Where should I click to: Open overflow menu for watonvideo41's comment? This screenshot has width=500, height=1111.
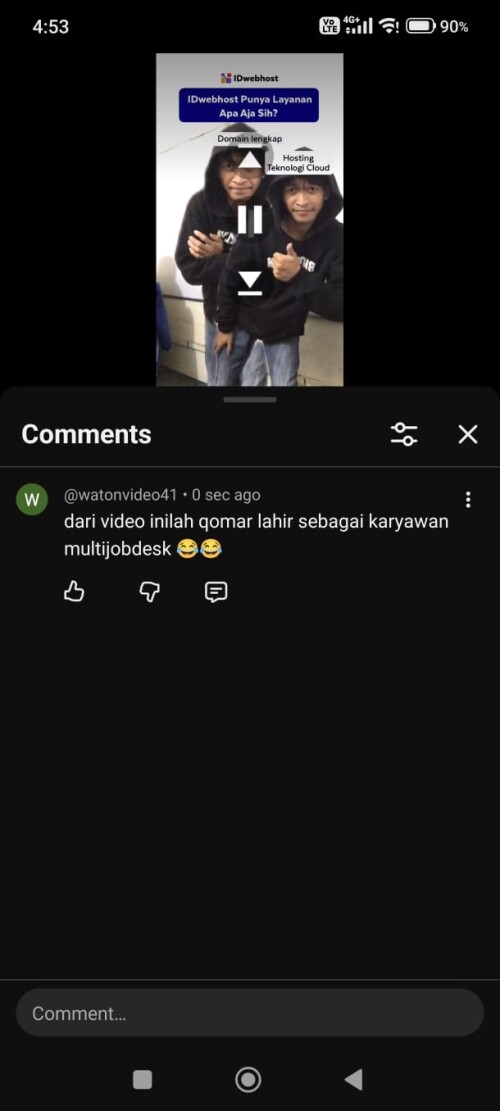[x=467, y=500]
